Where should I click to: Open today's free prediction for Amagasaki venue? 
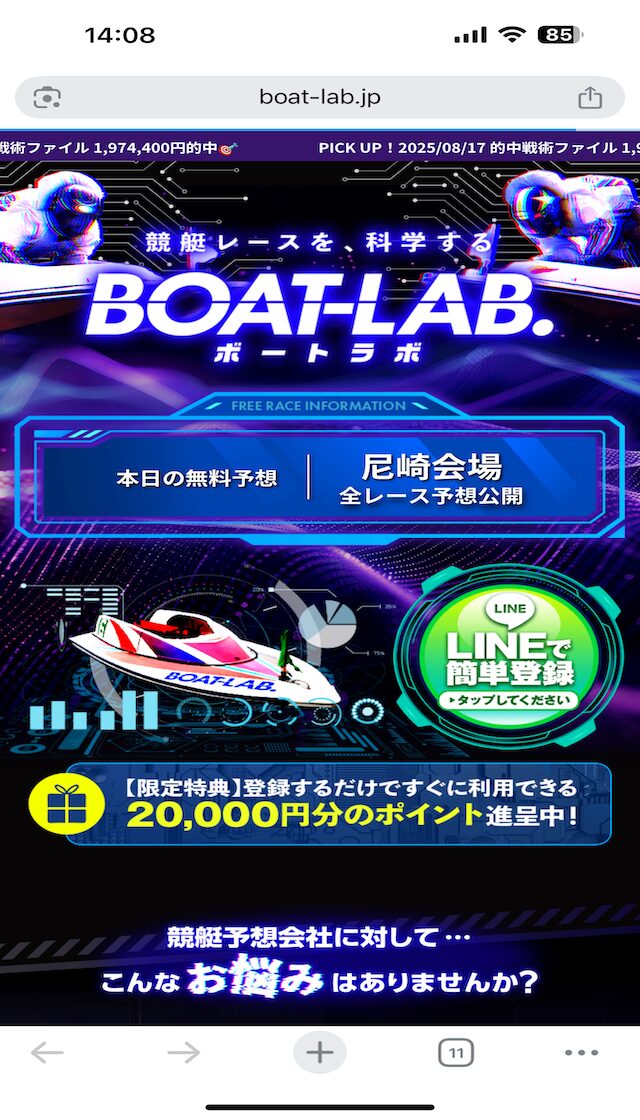[319, 478]
